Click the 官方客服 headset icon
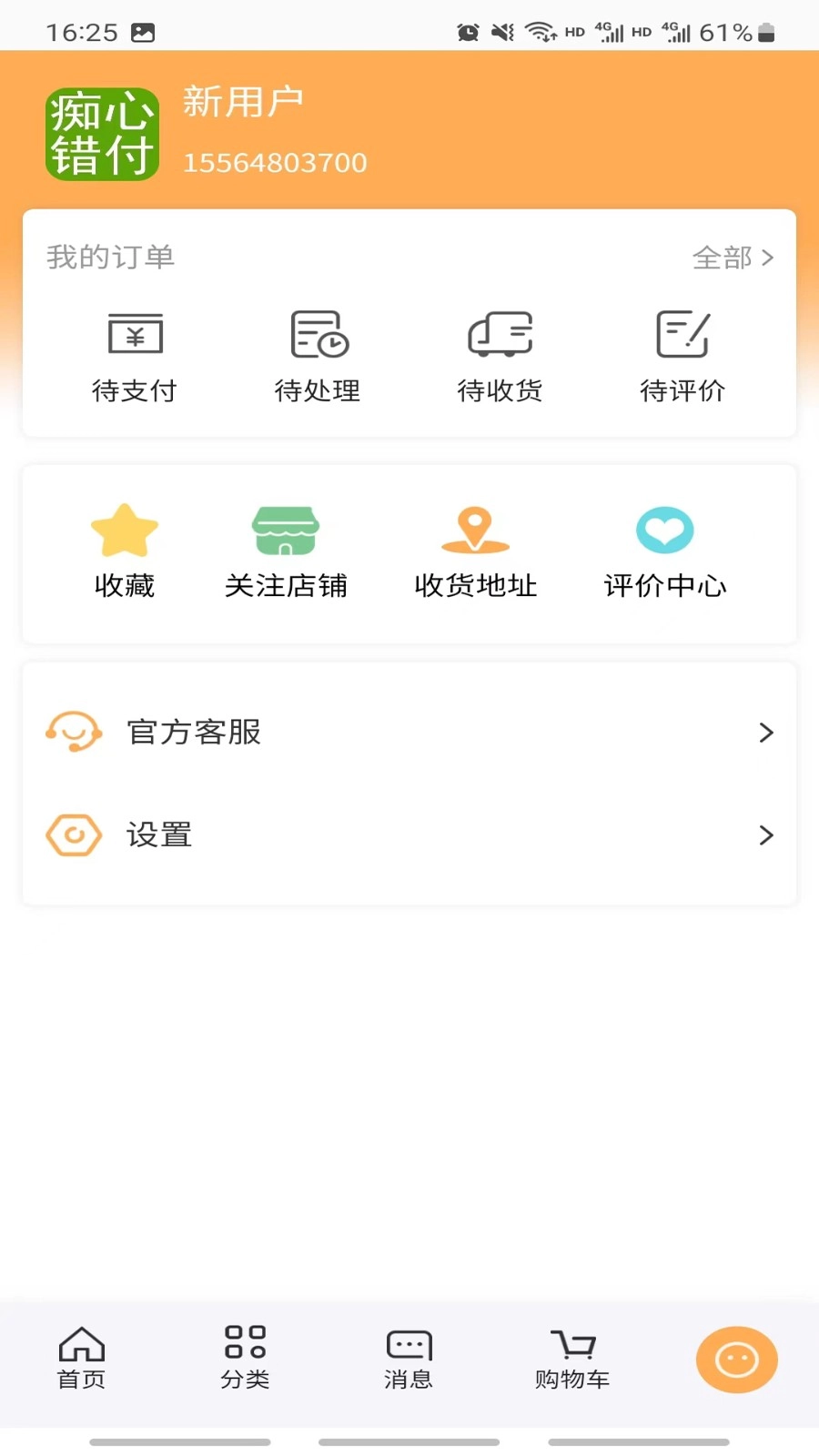The image size is (819, 1456). (x=75, y=732)
